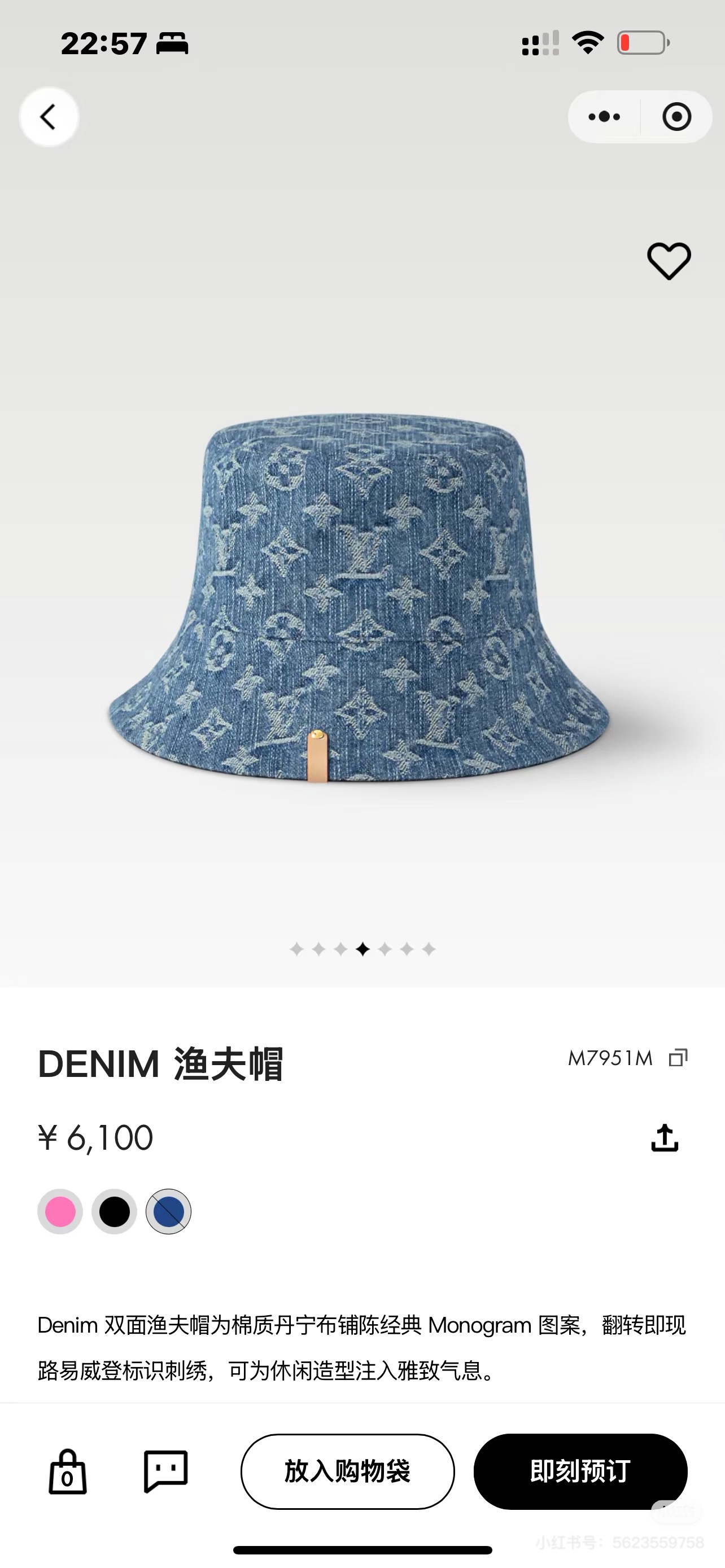Choose the blue color swatch

169,1211
